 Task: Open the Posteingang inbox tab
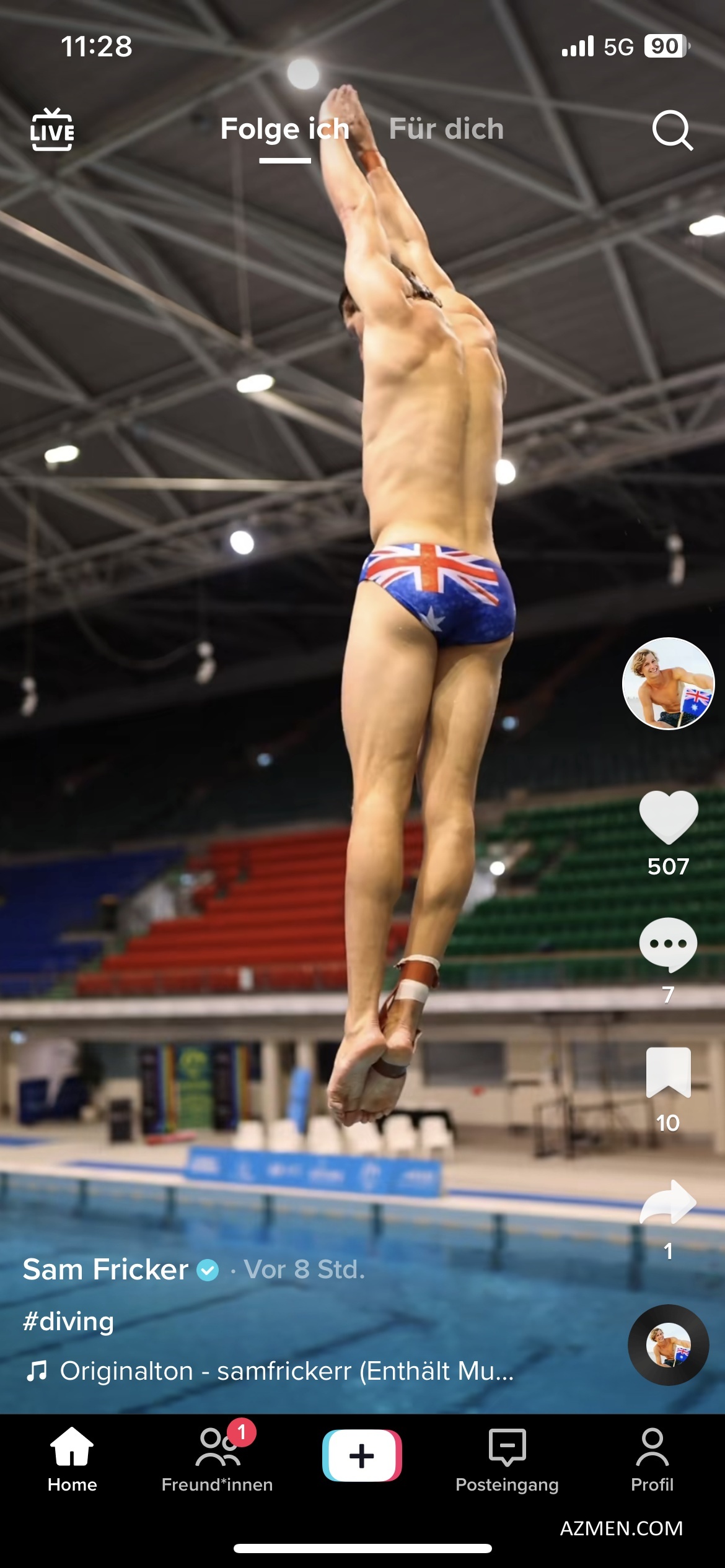(507, 1459)
